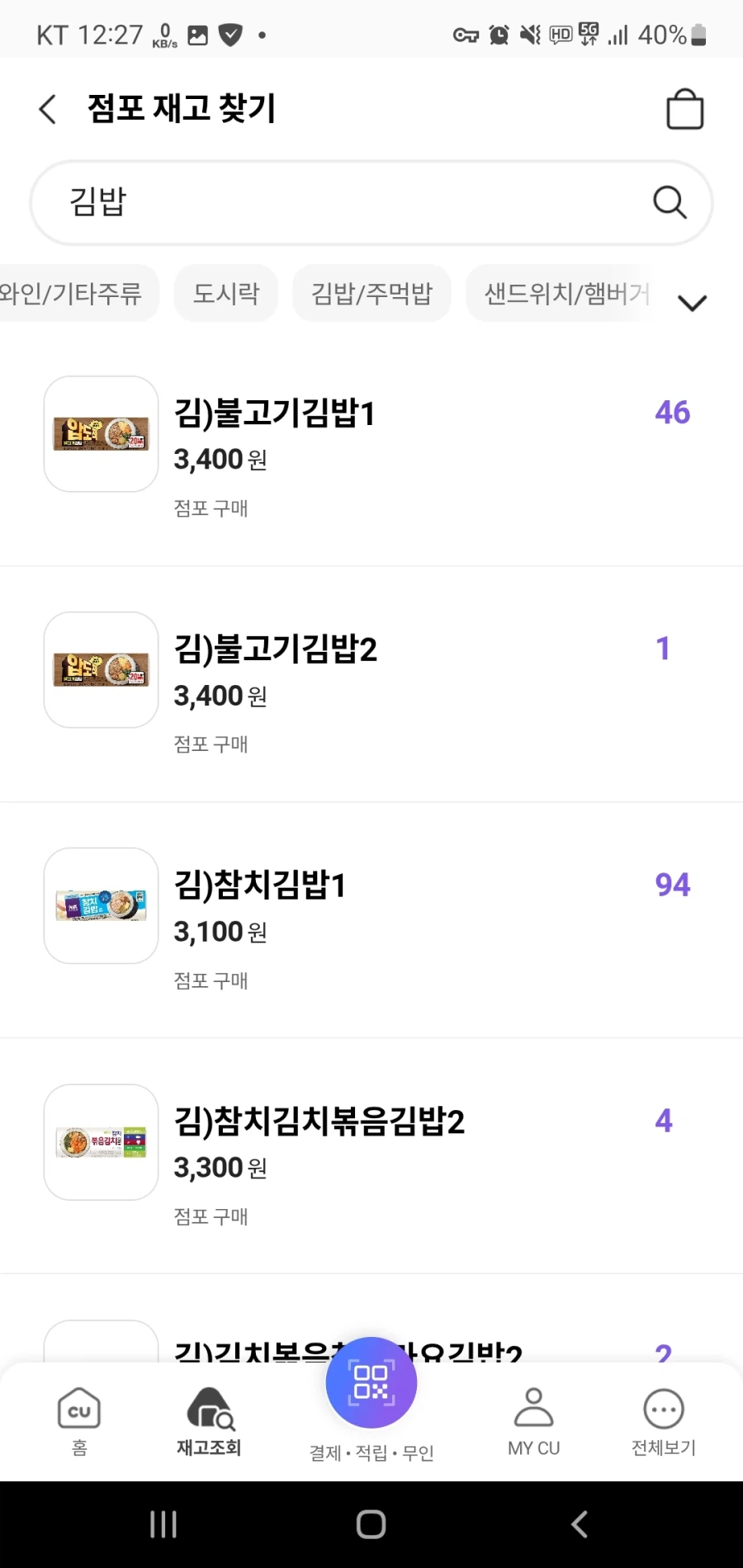The height and width of the screenshot is (1568, 743).
Task: Select the 도시락 category filter
Action: click(225, 293)
